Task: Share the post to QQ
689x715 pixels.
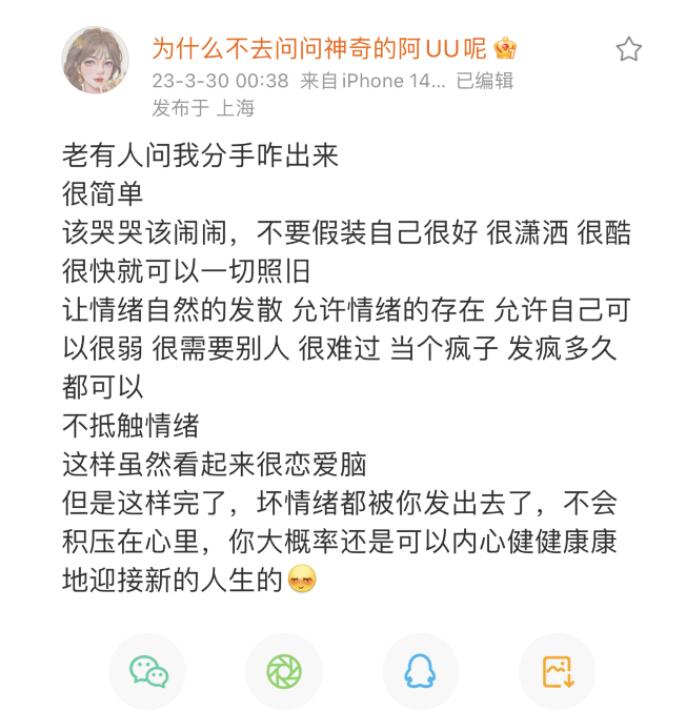Action: (420, 672)
